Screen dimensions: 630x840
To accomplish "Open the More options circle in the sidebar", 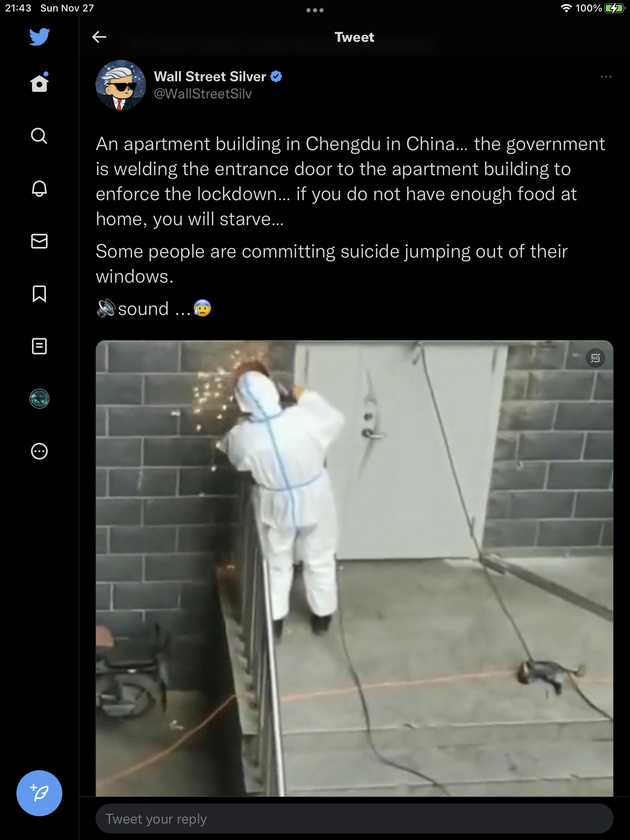I will click(39, 451).
